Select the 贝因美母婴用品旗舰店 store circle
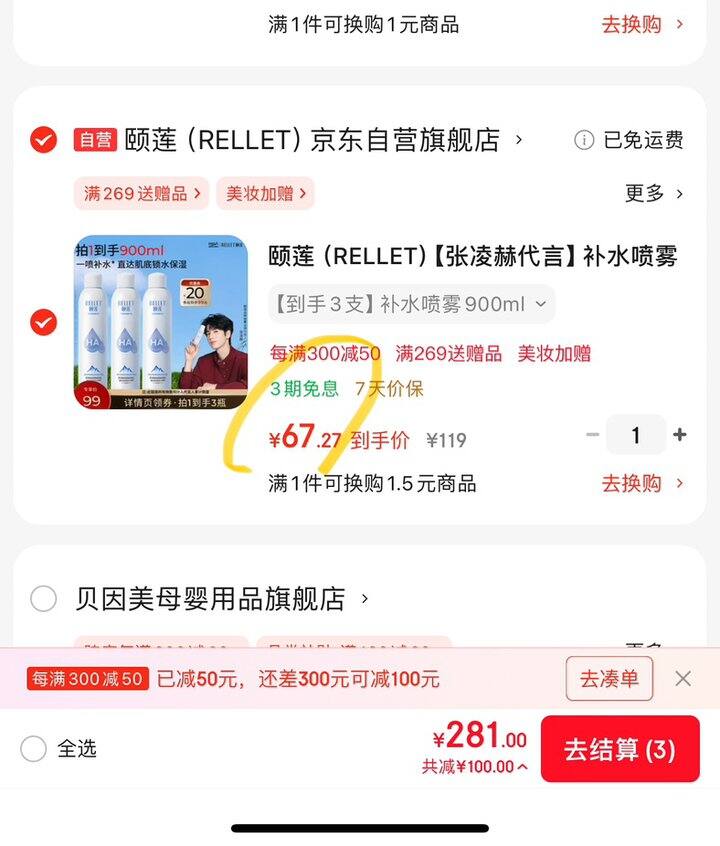Viewport: 720px width, 846px height. click(44, 598)
